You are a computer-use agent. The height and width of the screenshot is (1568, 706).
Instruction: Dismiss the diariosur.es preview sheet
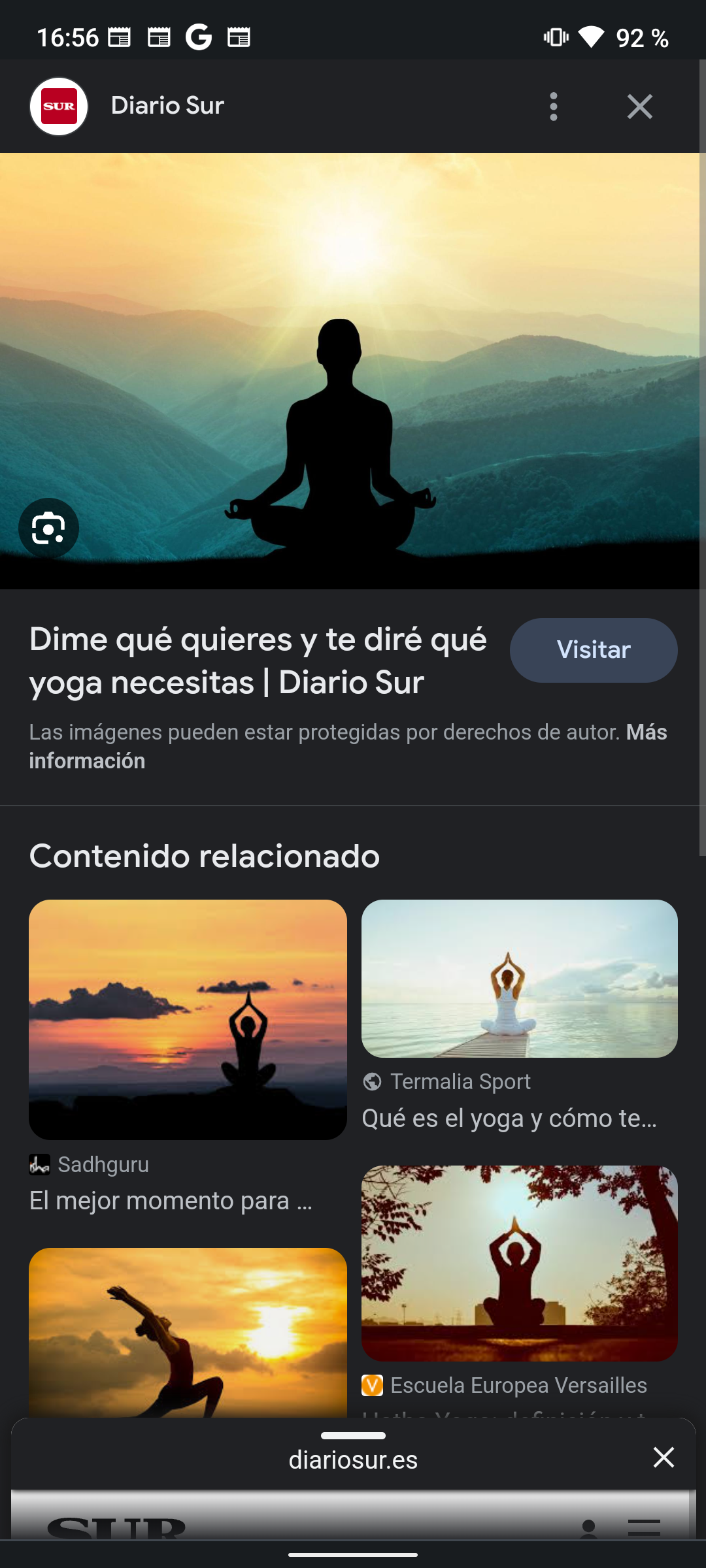pos(664,1457)
